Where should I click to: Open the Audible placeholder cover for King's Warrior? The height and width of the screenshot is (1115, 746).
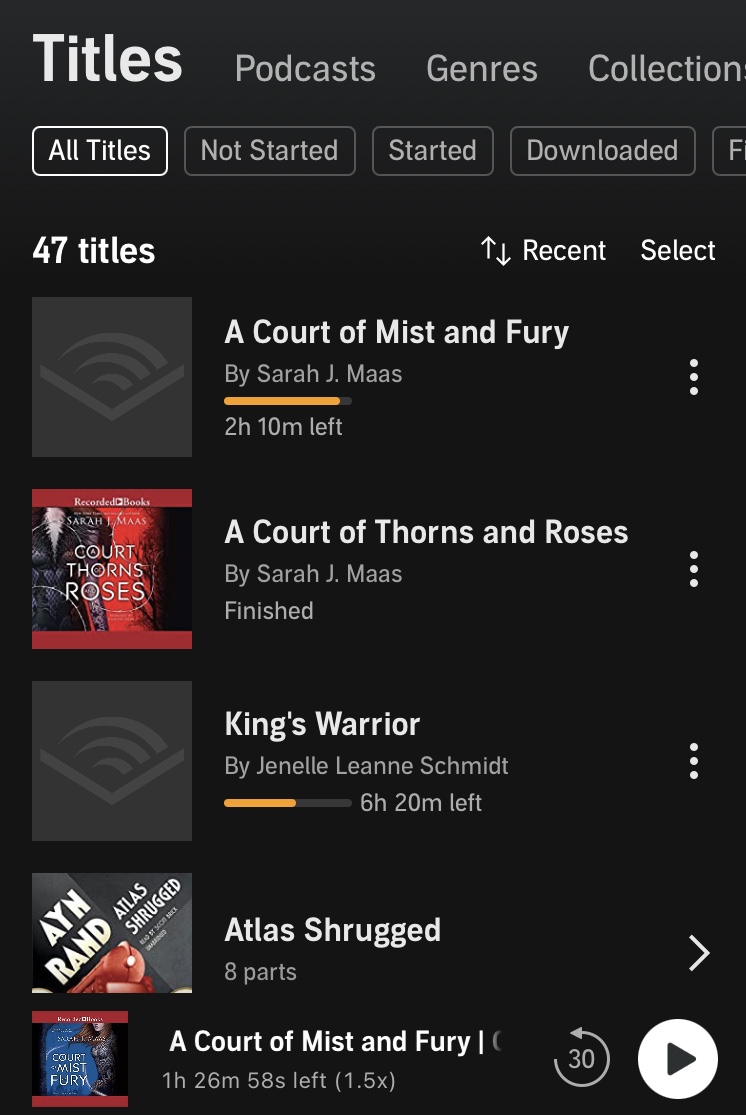(x=111, y=760)
